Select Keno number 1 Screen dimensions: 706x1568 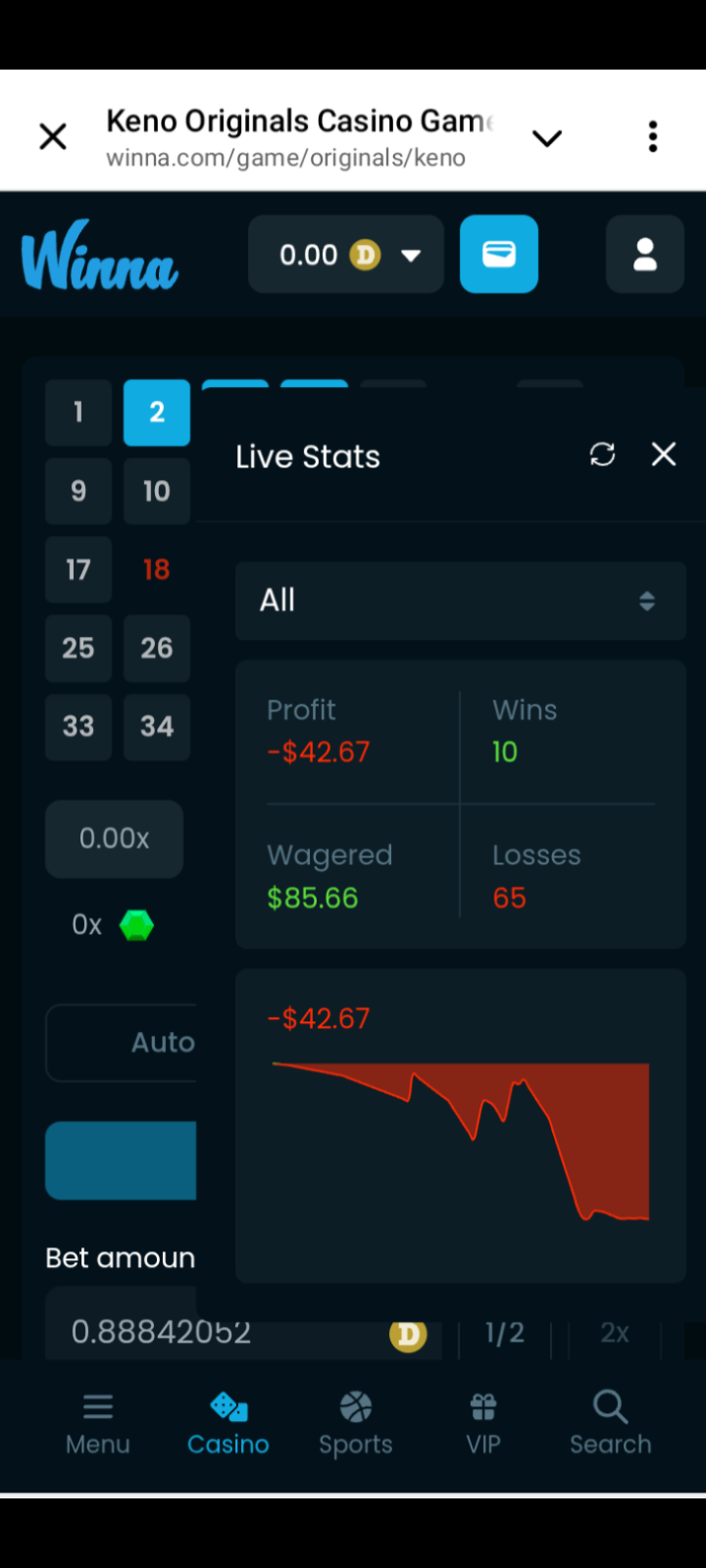tap(78, 413)
